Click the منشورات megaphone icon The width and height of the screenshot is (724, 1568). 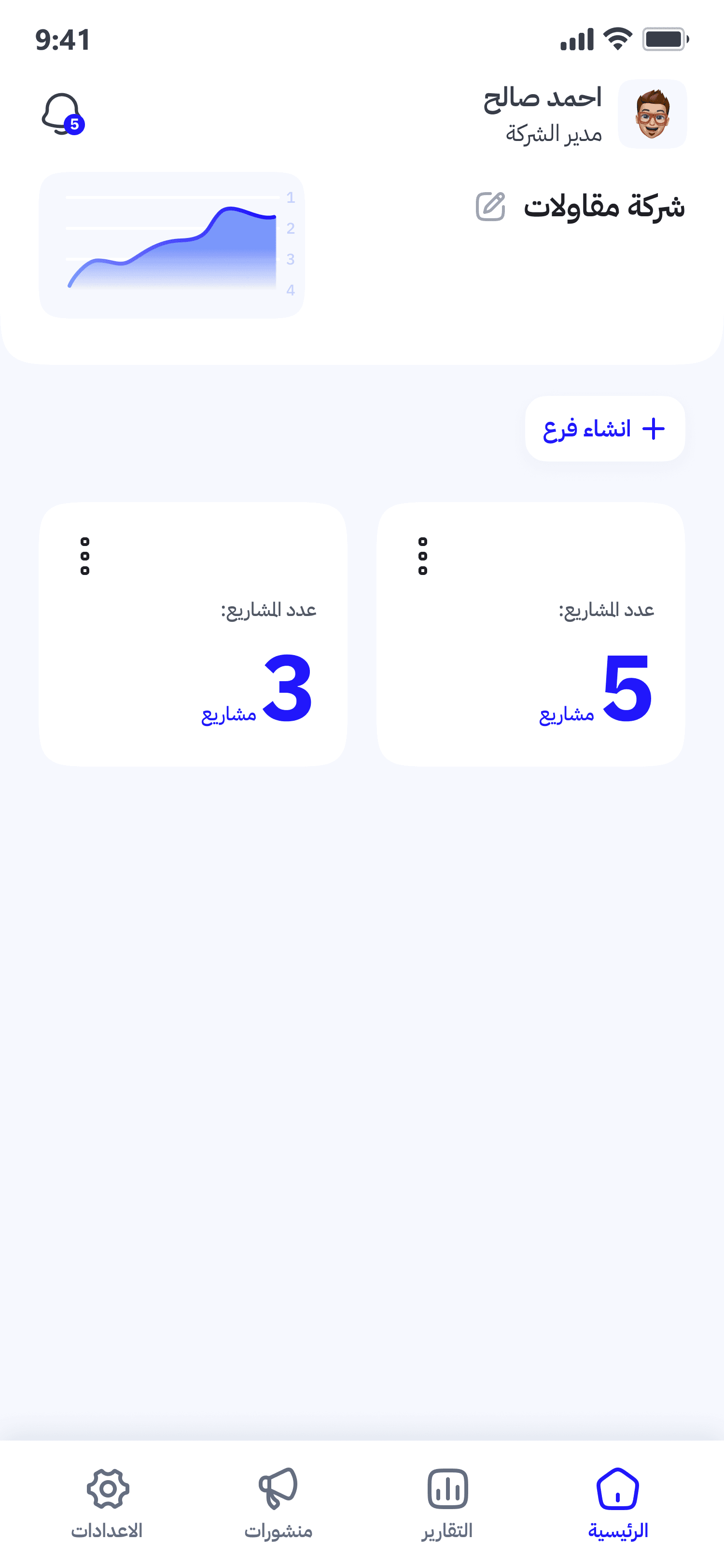(x=278, y=1489)
